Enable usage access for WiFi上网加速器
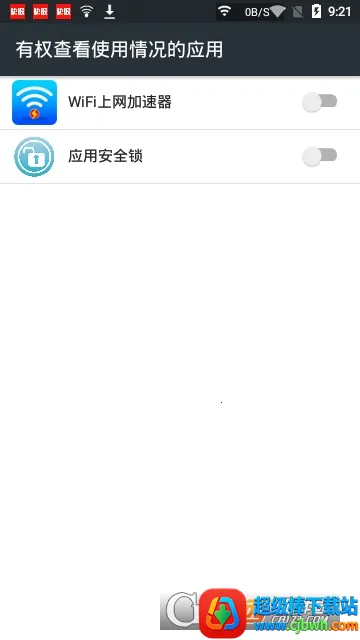The width and height of the screenshot is (360, 640). coord(320,102)
